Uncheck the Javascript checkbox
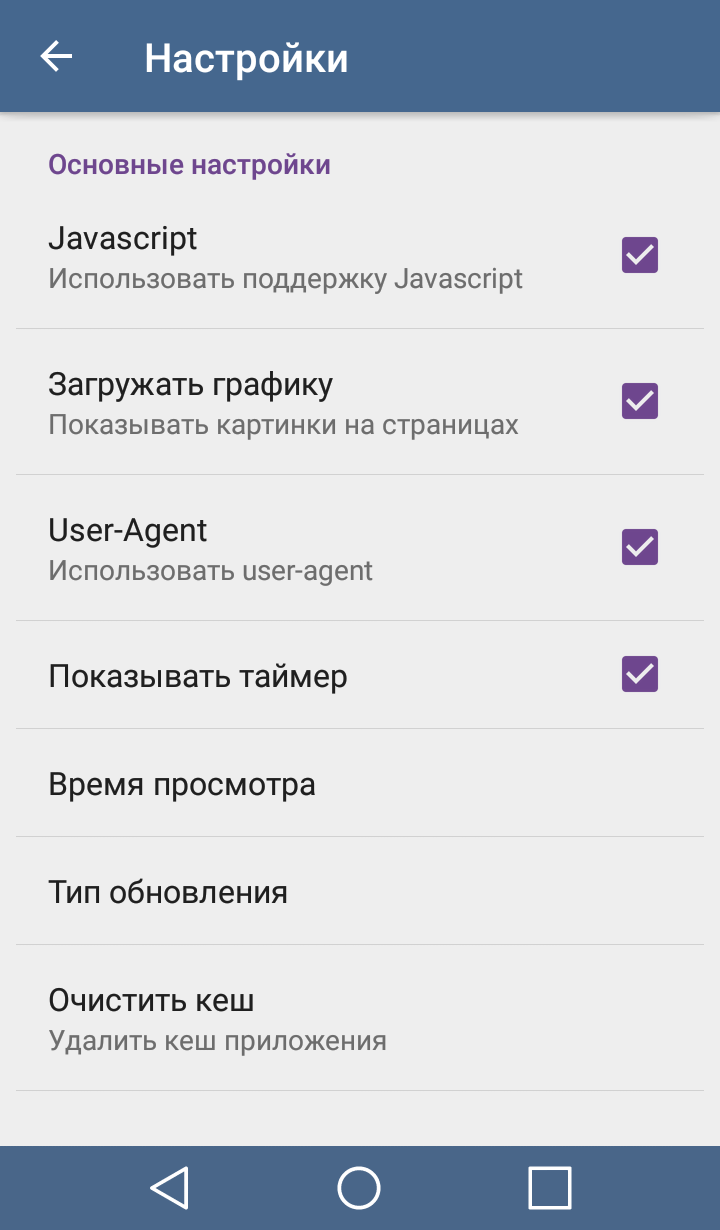This screenshot has height=1230, width=720. point(640,255)
